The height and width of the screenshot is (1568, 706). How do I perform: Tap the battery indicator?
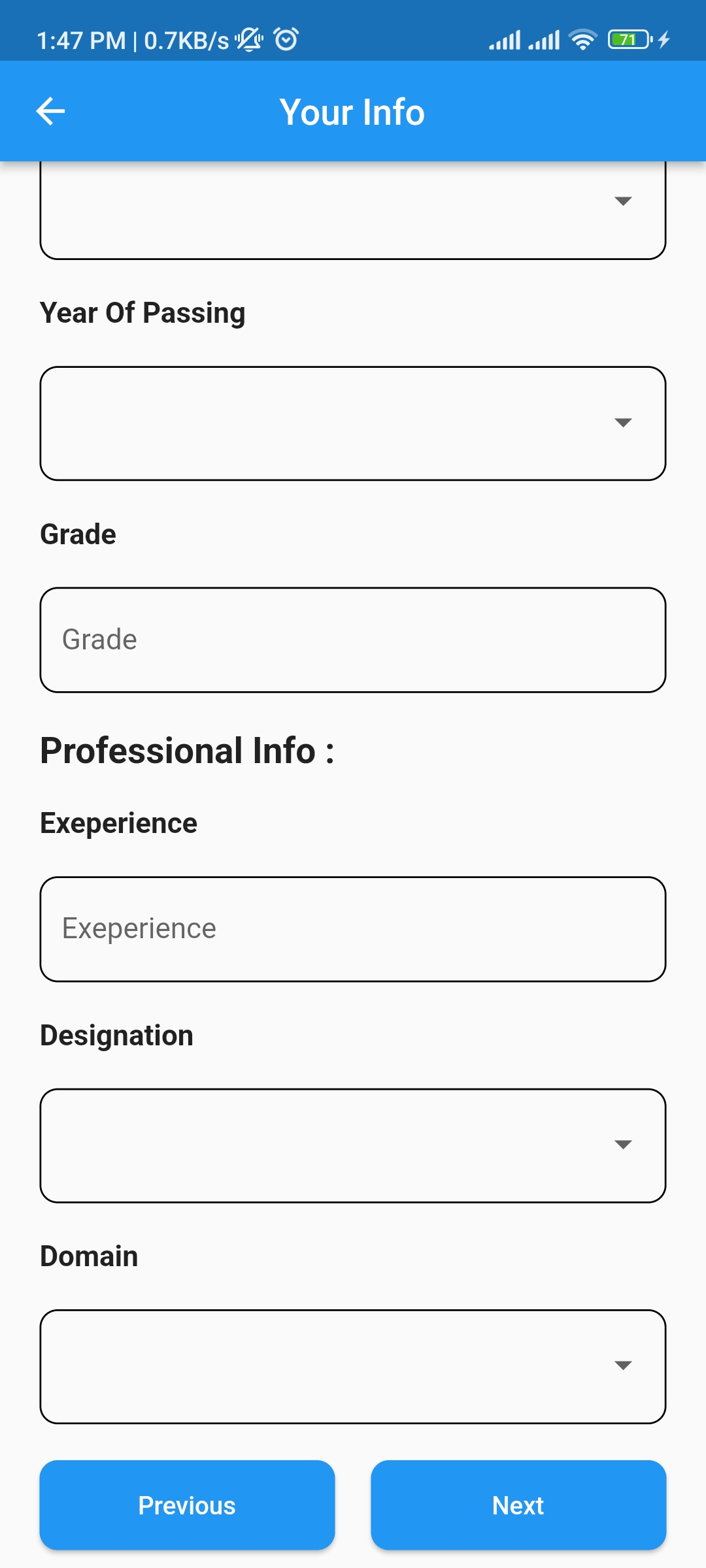coord(626,39)
